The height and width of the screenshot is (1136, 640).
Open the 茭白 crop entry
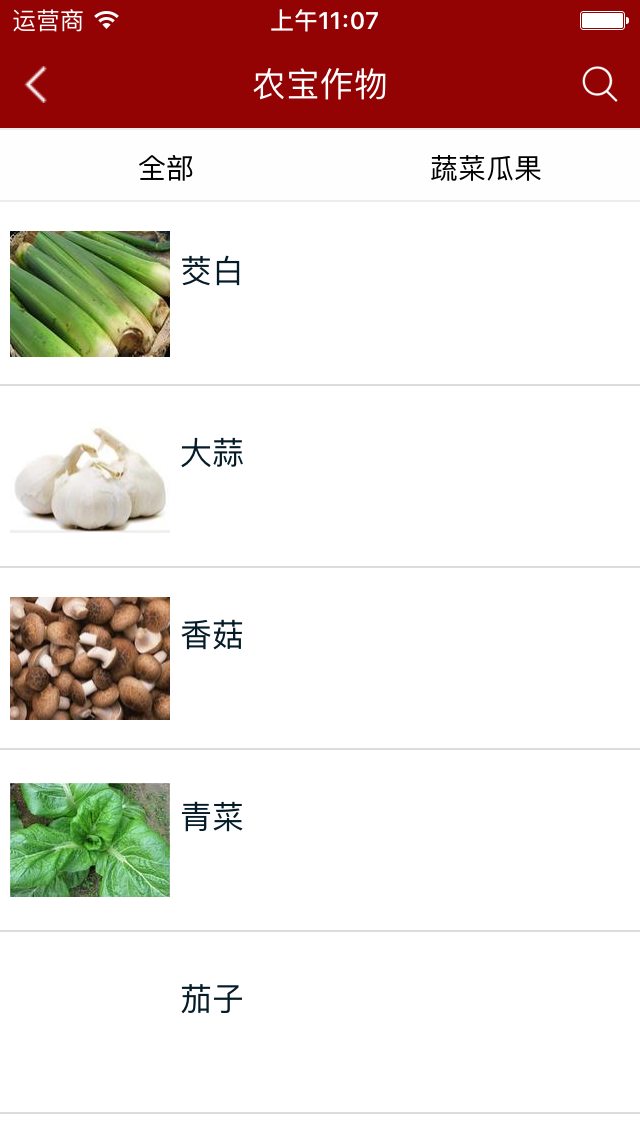320,293
